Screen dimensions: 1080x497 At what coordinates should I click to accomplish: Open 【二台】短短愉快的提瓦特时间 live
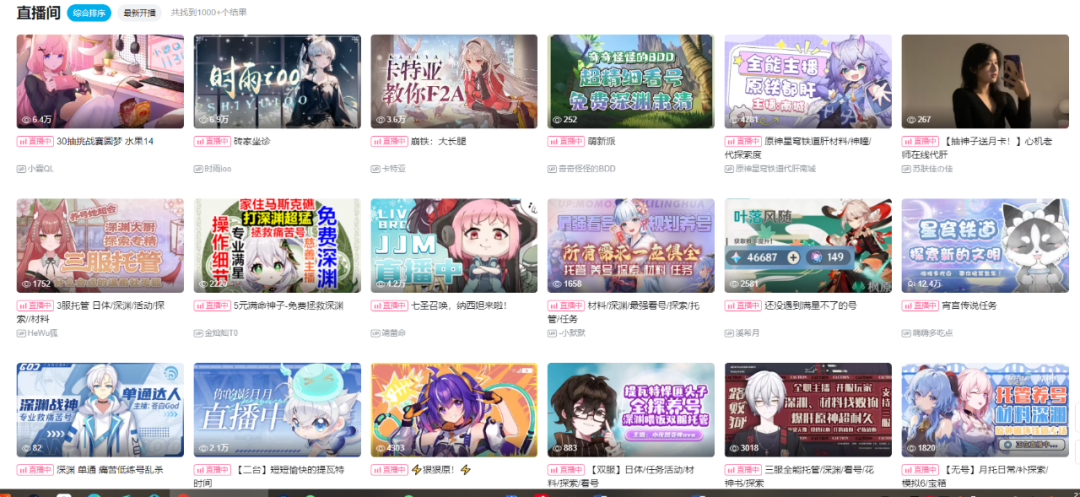[x=277, y=410]
